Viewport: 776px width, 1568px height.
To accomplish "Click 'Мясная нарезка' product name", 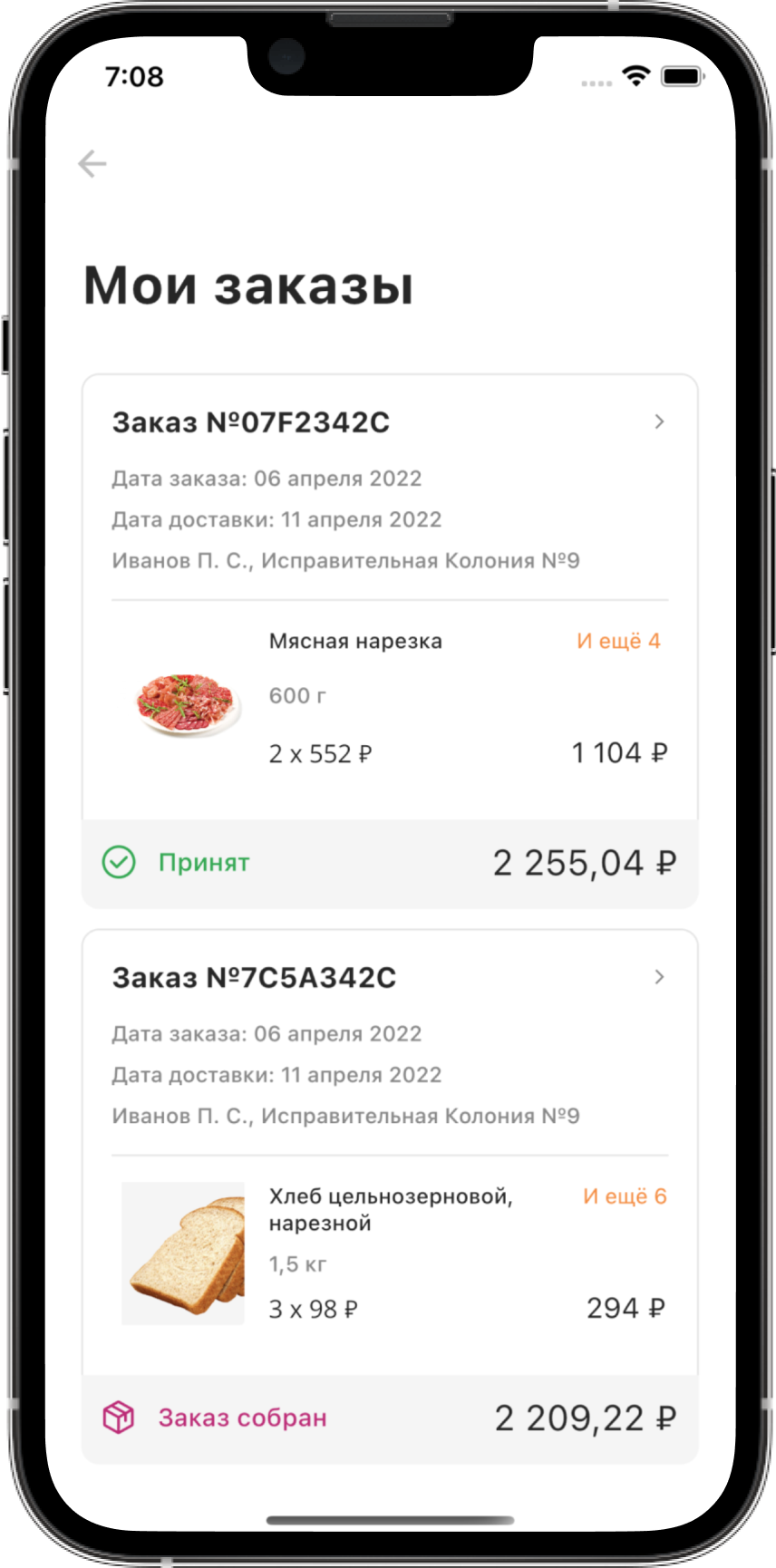I will pyautogui.click(x=355, y=641).
